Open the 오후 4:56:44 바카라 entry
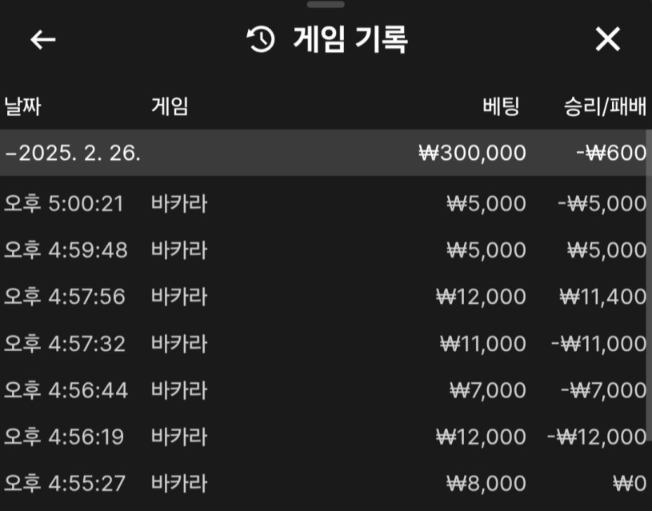This screenshot has width=652, height=511. (325, 390)
